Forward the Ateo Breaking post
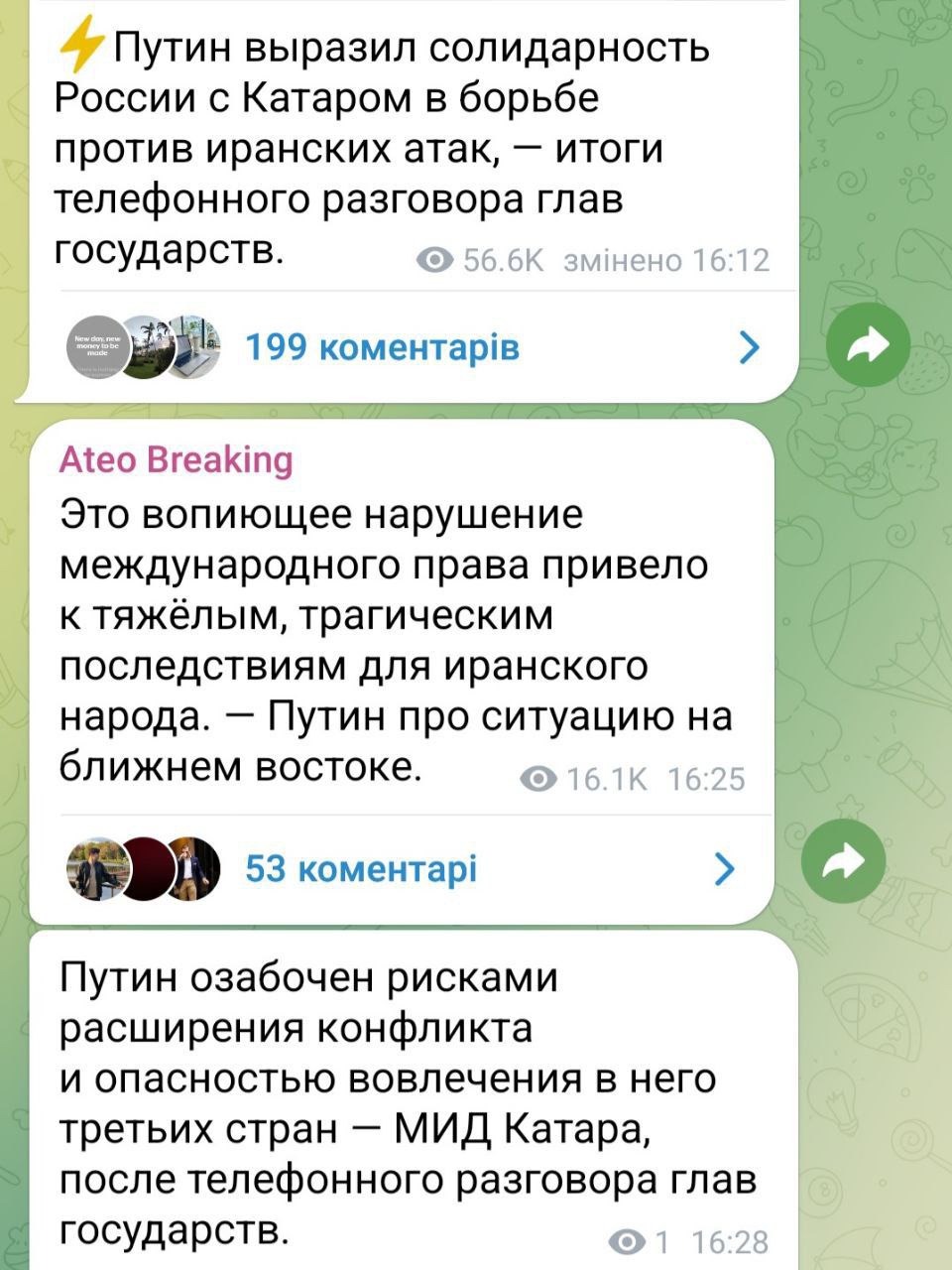Viewport: 952px width, 1270px height. coord(843,860)
